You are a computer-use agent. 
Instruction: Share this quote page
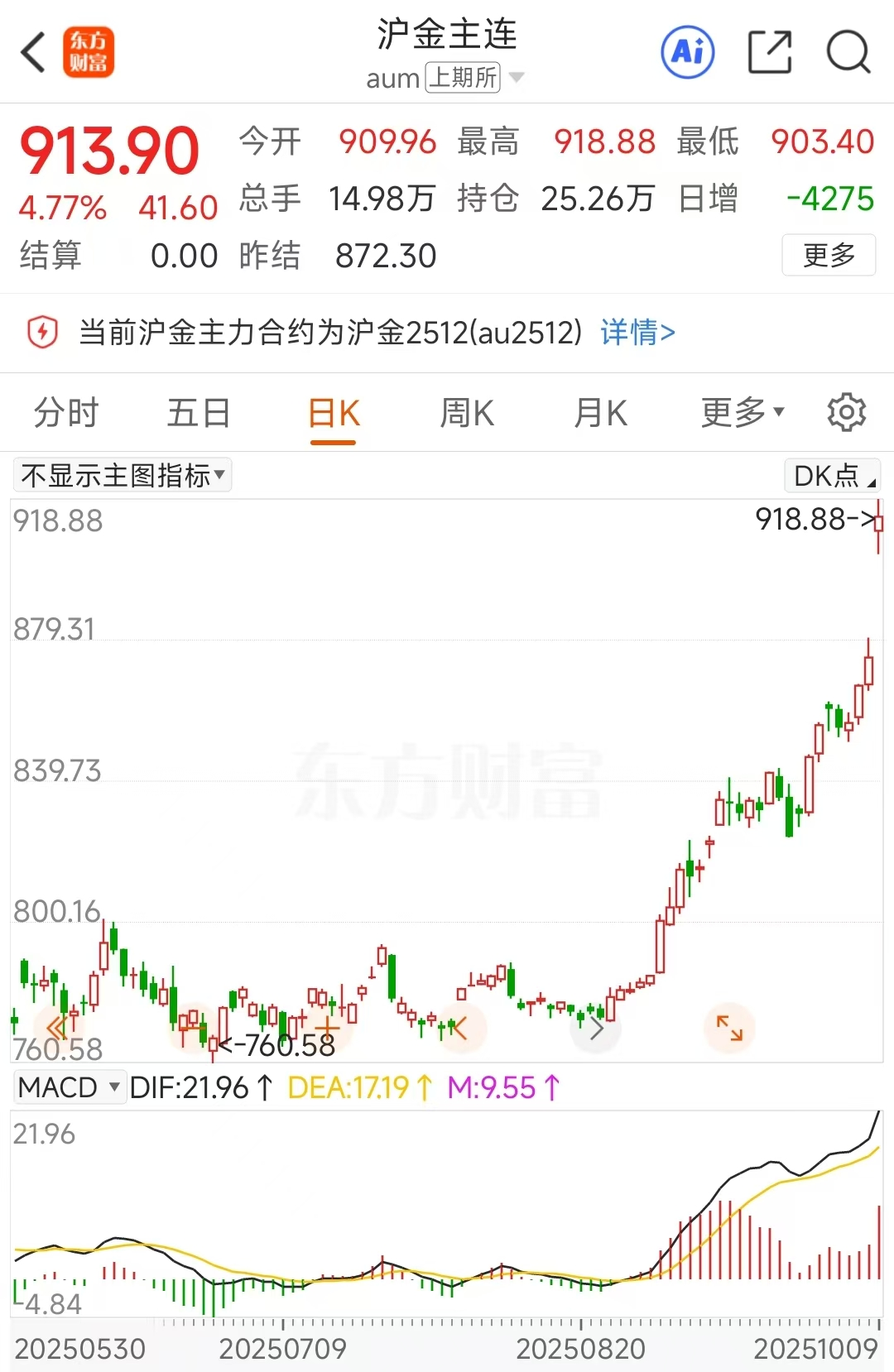click(x=769, y=53)
